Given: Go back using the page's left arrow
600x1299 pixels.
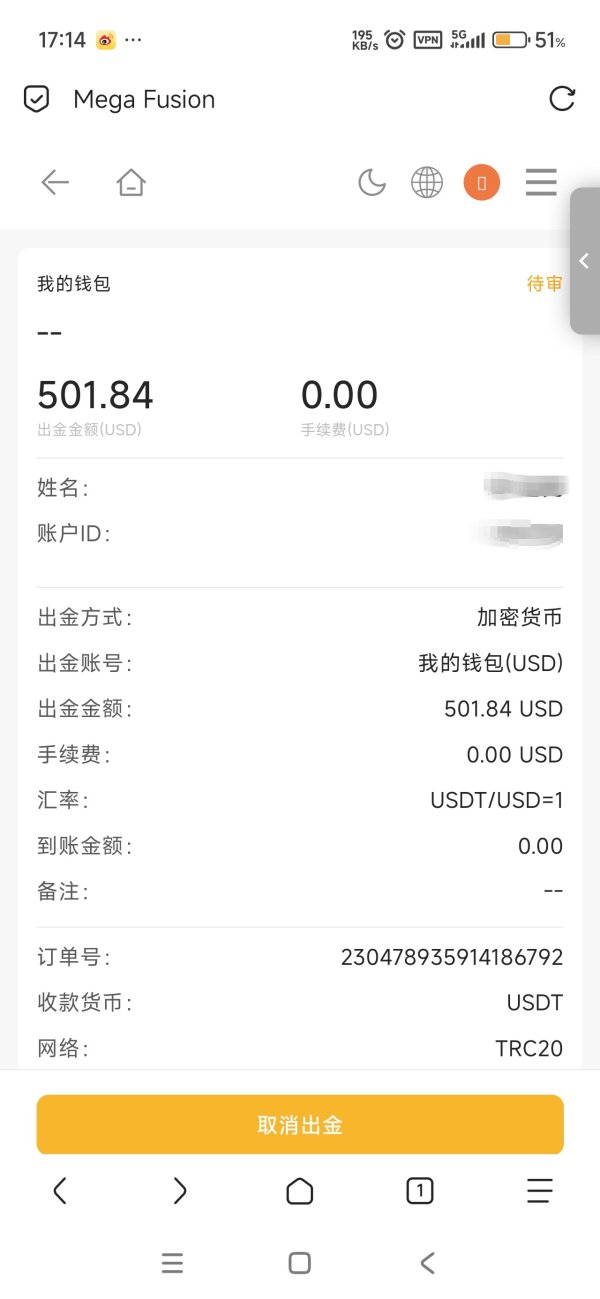Looking at the screenshot, I should pyautogui.click(x=55, y=182).
